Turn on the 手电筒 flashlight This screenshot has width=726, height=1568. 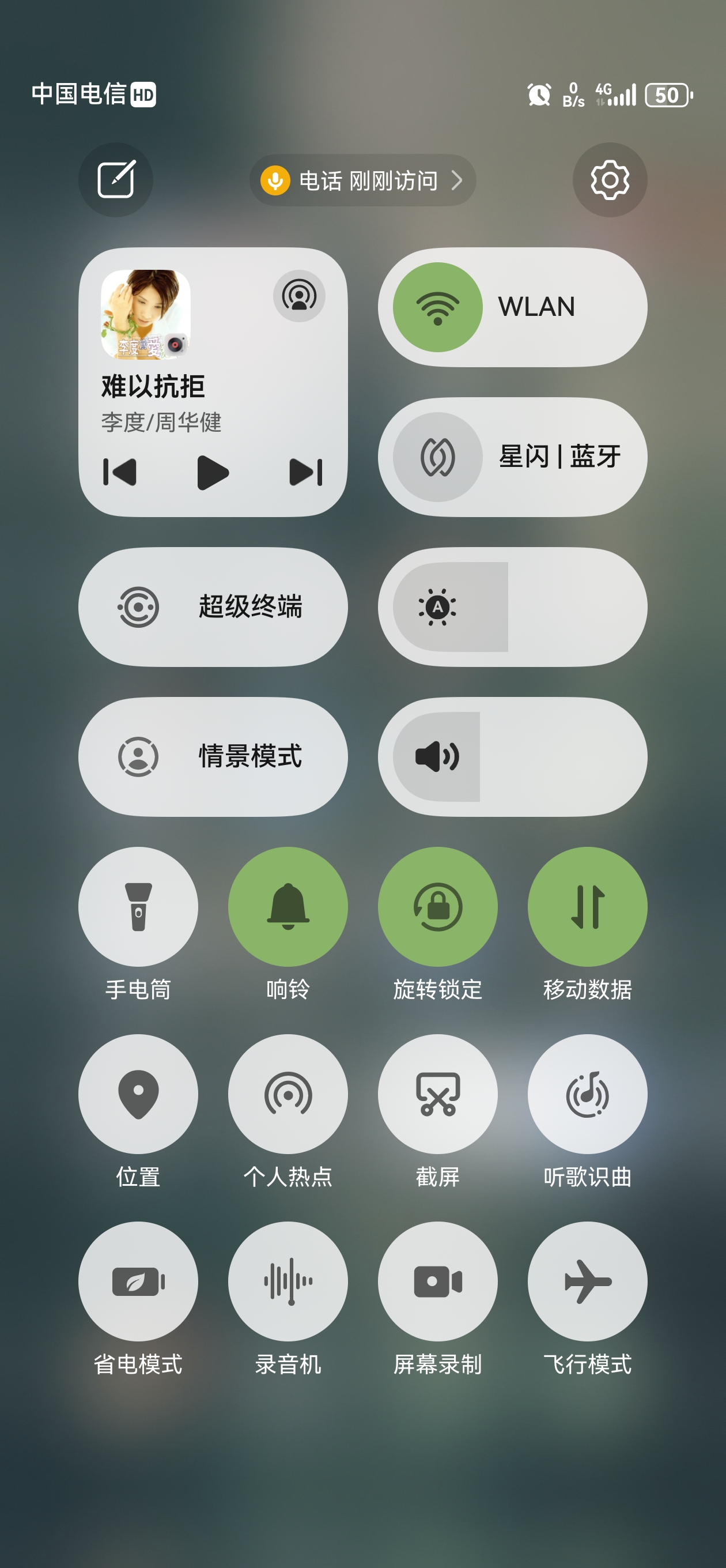coord(138,906)
